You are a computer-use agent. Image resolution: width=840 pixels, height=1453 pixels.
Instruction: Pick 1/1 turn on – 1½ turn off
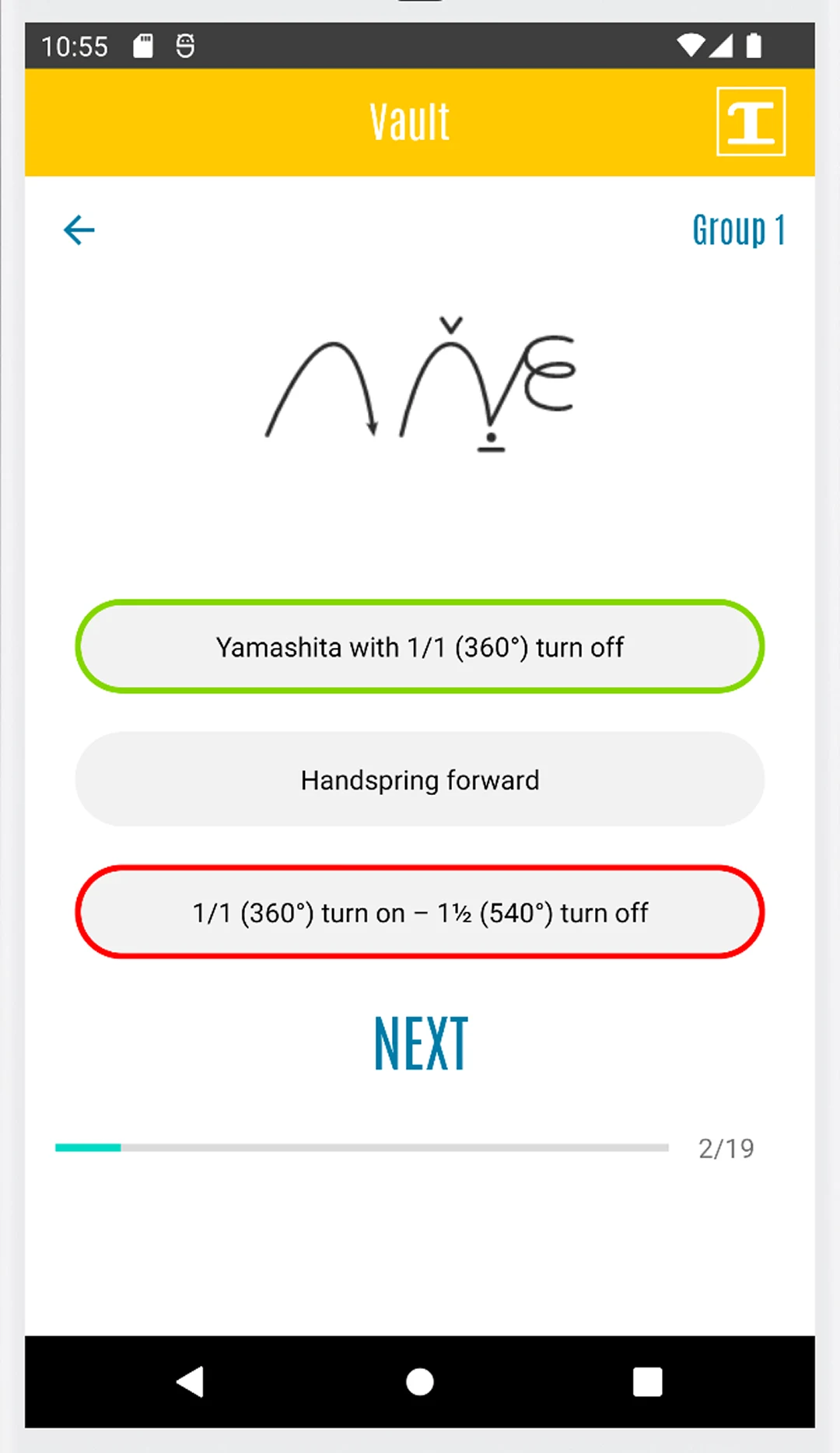click(x=420, y=912)
